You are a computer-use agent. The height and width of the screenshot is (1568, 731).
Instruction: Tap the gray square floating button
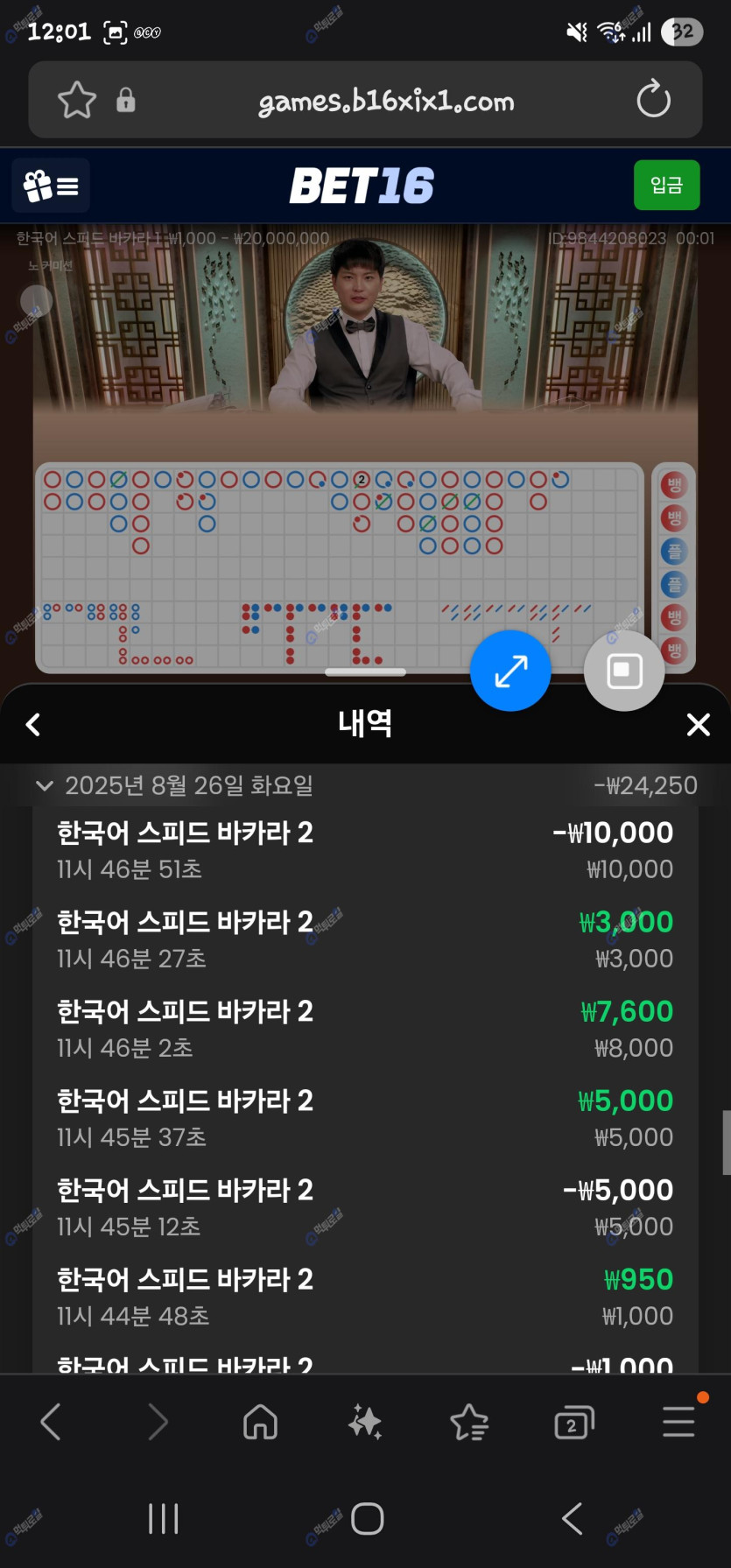tap(624, 671)
